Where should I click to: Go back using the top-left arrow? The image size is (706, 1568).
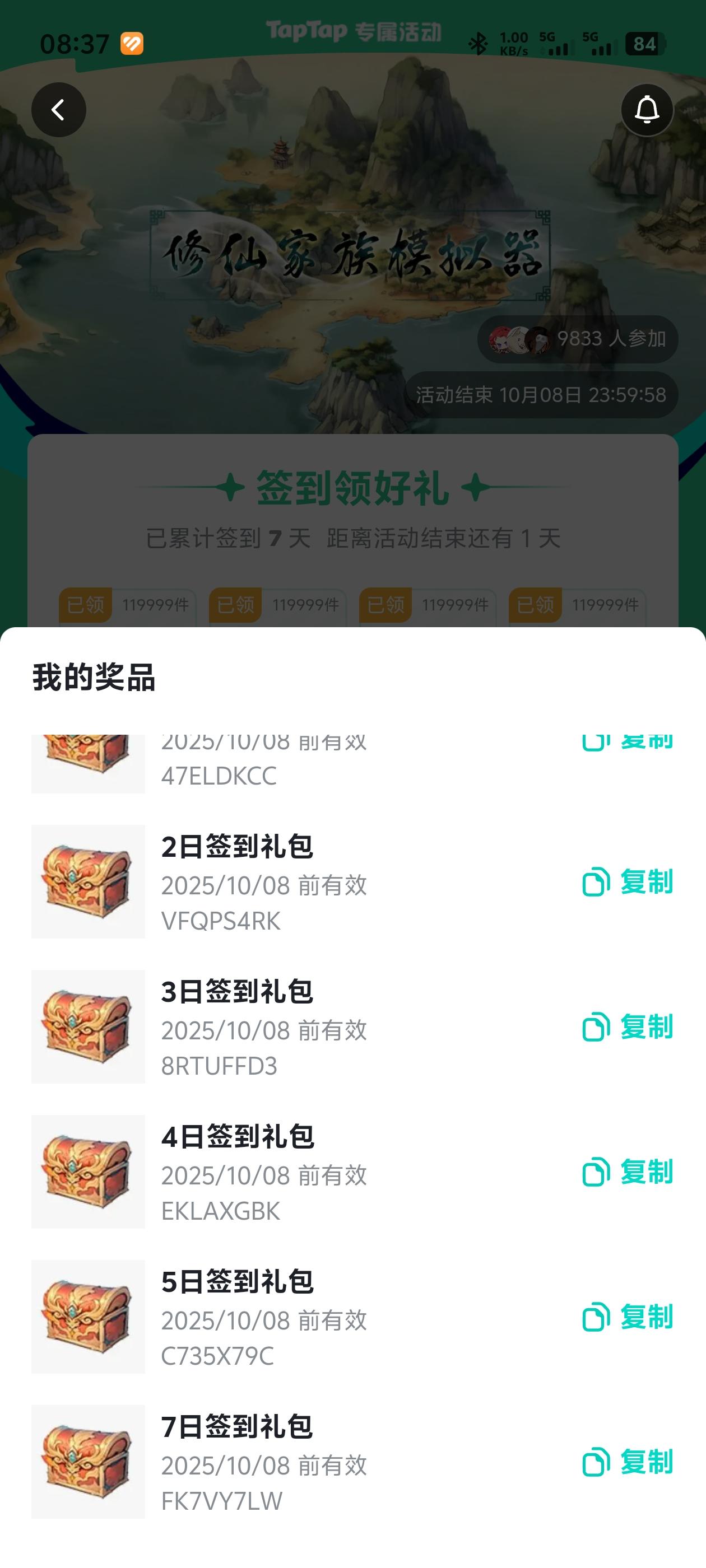coord(58,110)
